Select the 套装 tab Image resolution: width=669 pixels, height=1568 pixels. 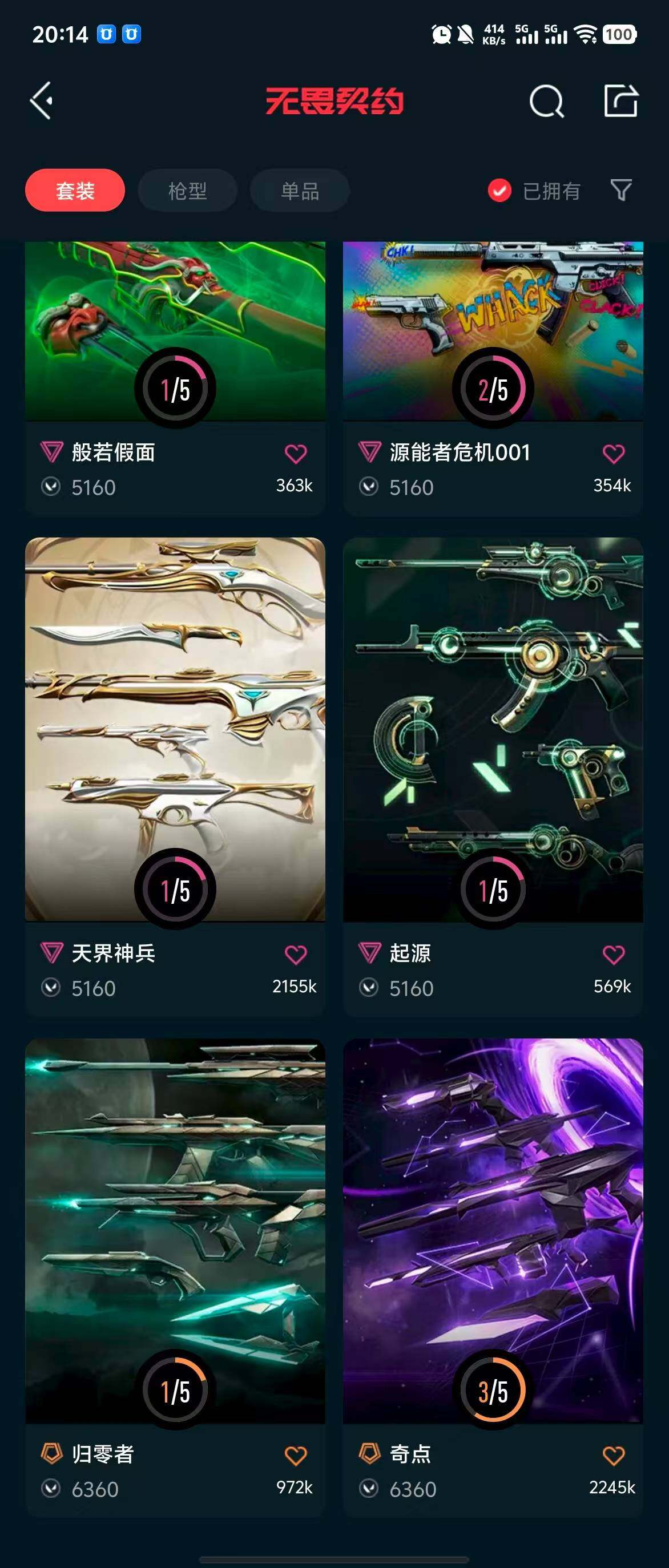tap(75, 191)
